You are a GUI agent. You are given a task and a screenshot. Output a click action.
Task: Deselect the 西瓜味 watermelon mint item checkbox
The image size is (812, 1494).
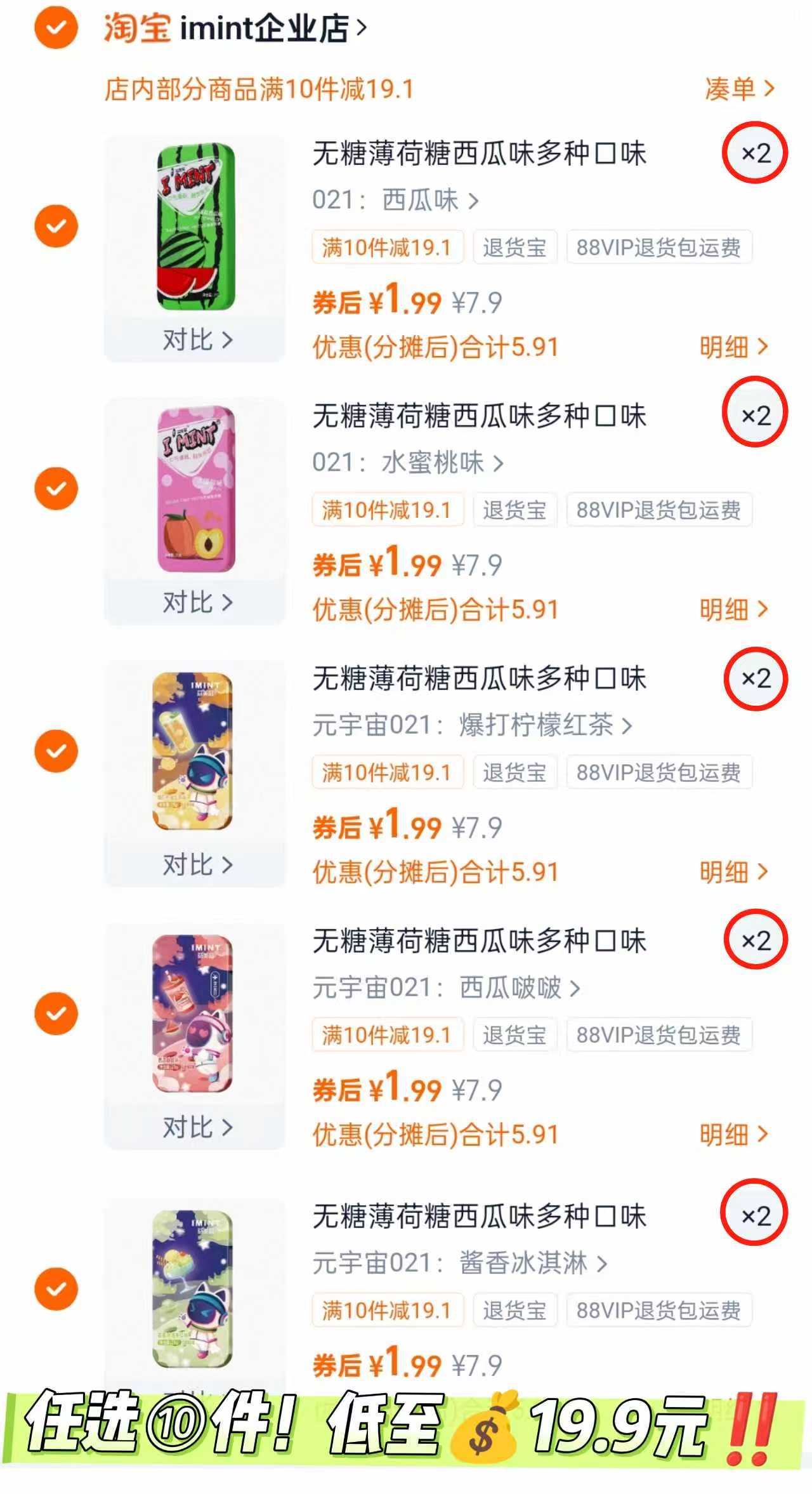pos(56,224)
